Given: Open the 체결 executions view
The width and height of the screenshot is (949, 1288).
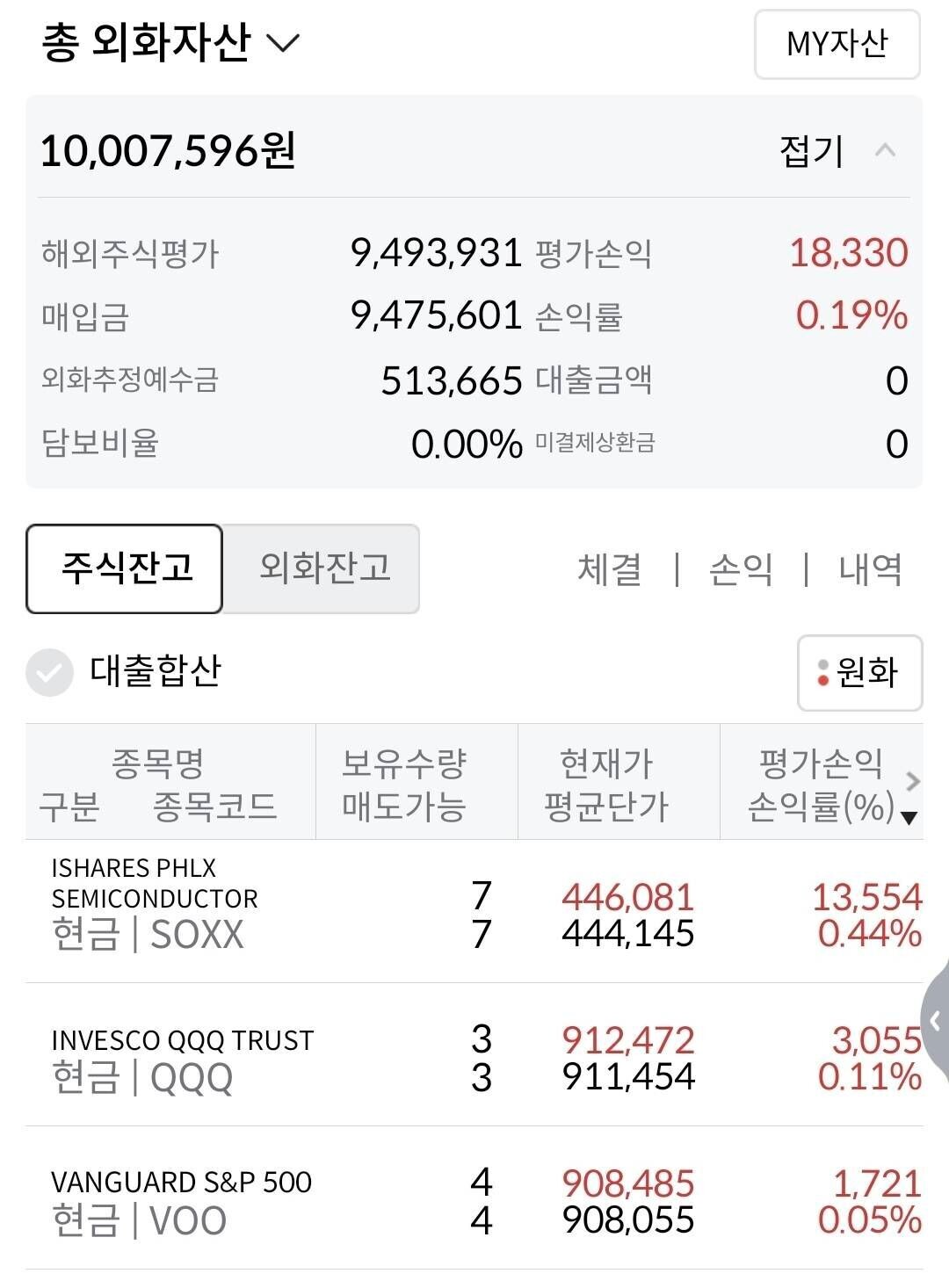Looking at the screenshot, I should click(611, 571).
